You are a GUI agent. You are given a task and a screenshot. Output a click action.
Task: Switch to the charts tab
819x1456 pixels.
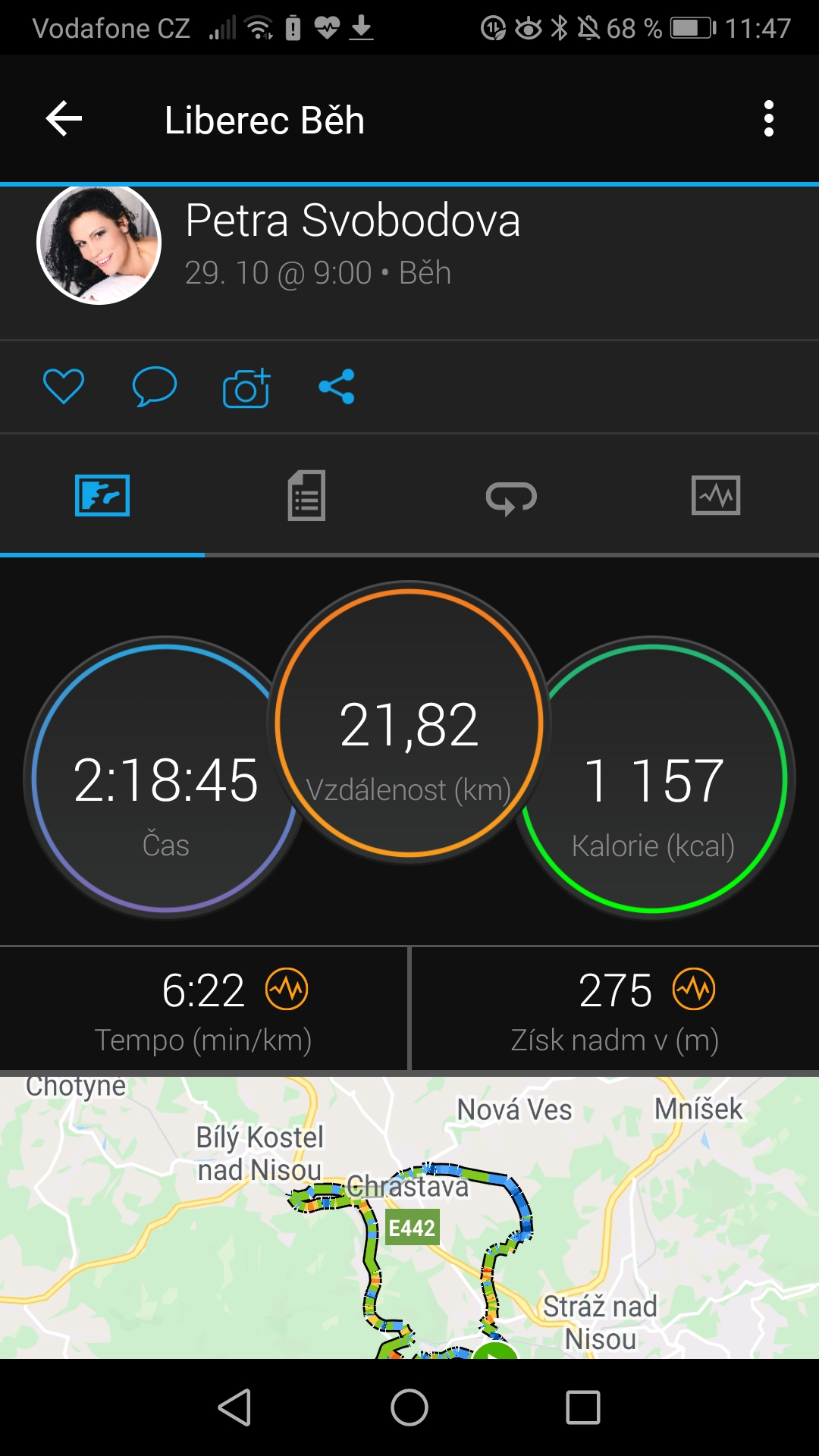(x=716, y=496)
